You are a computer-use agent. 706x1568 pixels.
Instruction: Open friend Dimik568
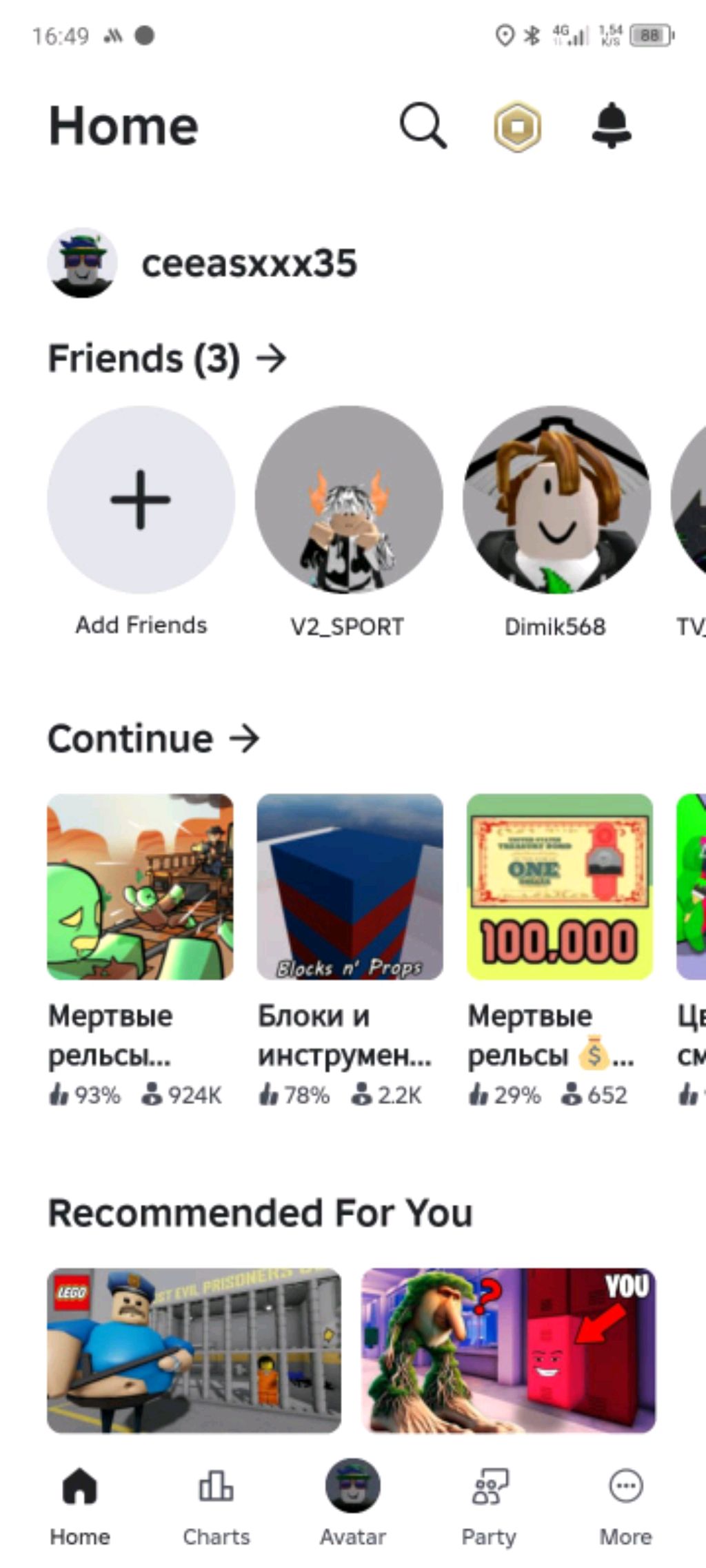click(556, 500)
